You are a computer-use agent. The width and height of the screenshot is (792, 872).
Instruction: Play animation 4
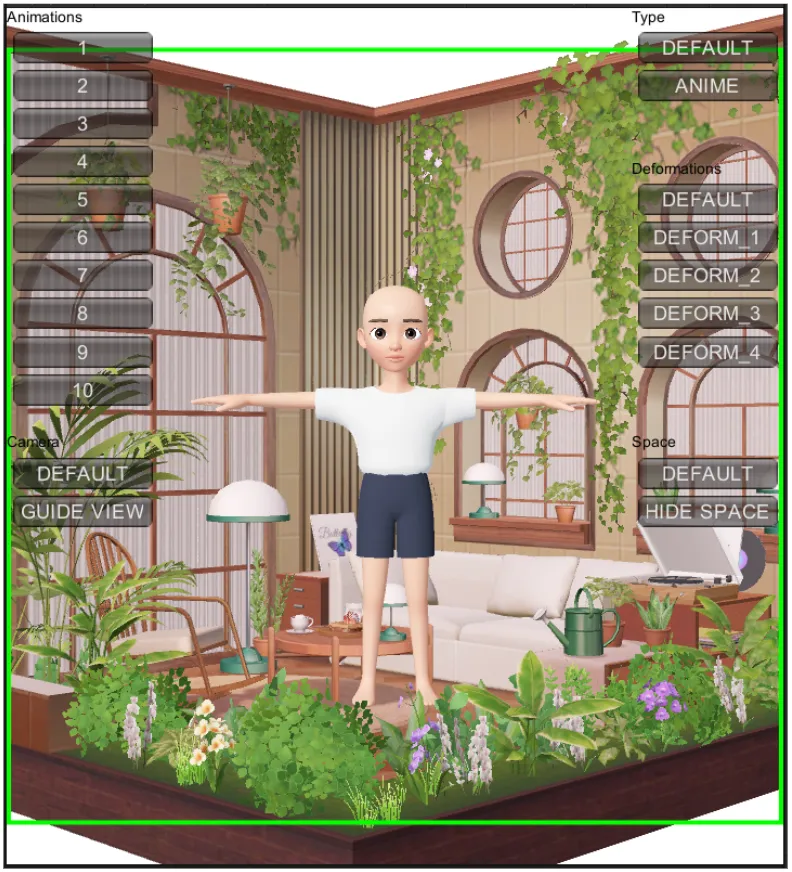click(x=83, y=162)
